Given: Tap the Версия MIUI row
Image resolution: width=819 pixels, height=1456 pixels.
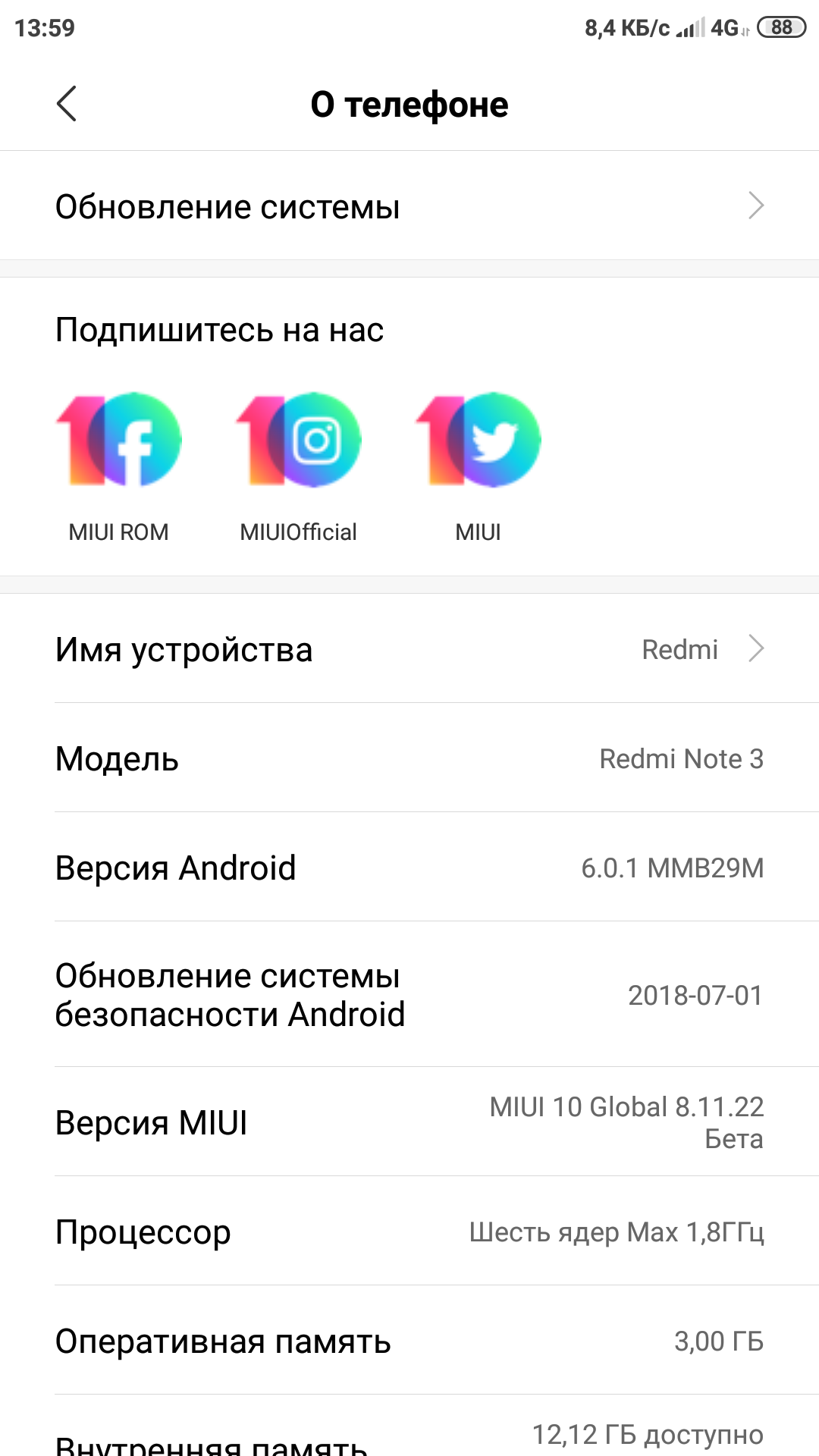Looking at the screenshot, I should [x=409, y=1122].
